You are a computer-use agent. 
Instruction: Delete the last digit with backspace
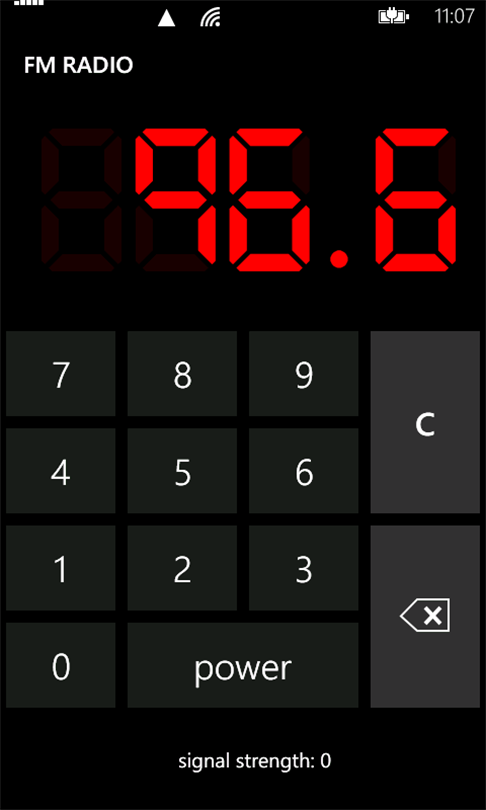point(425,616)
